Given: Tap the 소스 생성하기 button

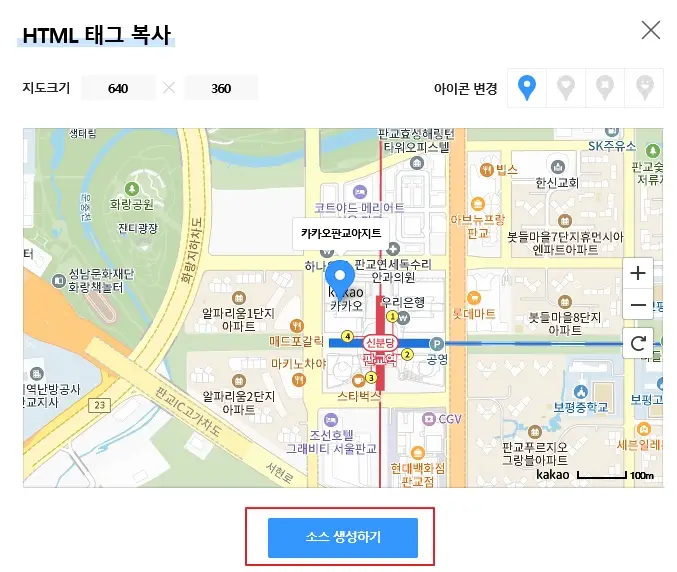Looking at the screenshot, I should (x=340, y=538).
